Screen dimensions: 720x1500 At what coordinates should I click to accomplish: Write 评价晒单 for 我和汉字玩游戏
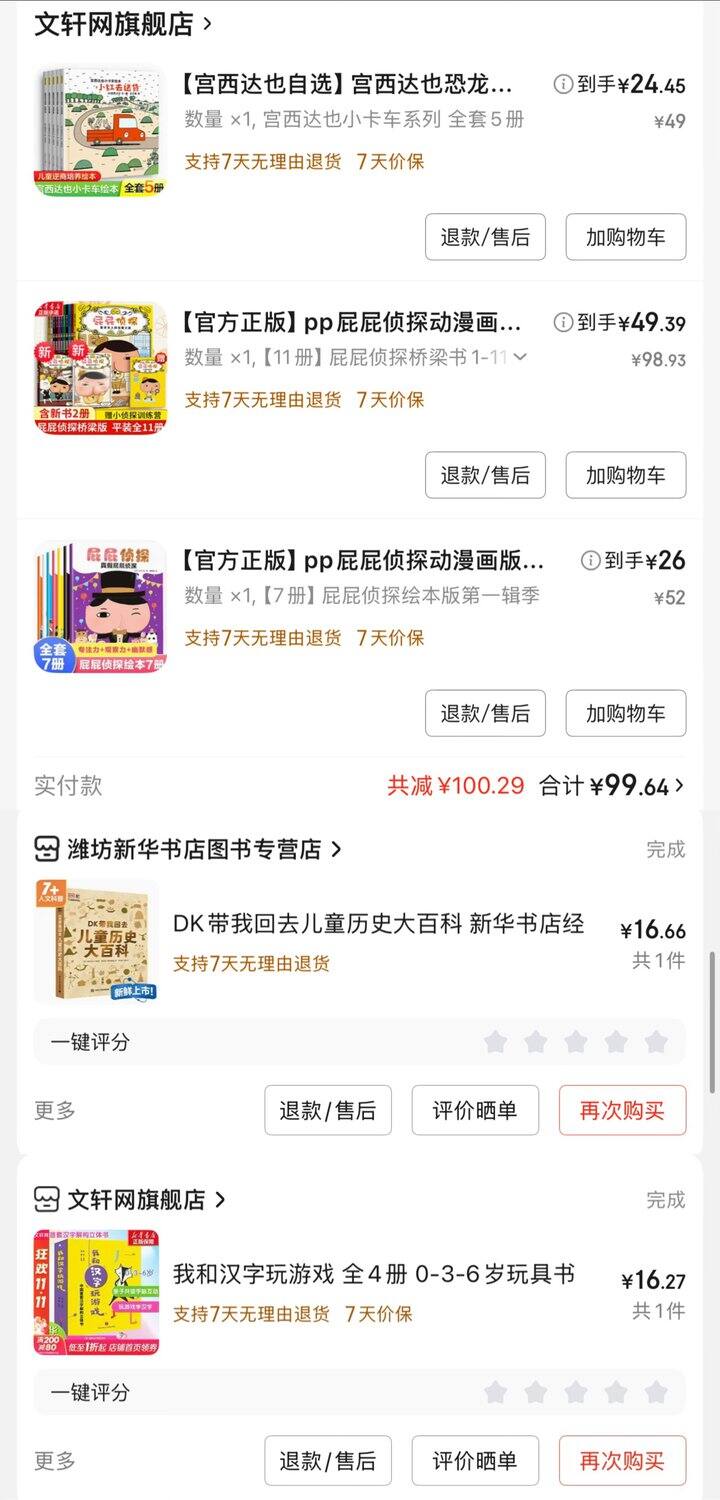[x=475, y=1461]
